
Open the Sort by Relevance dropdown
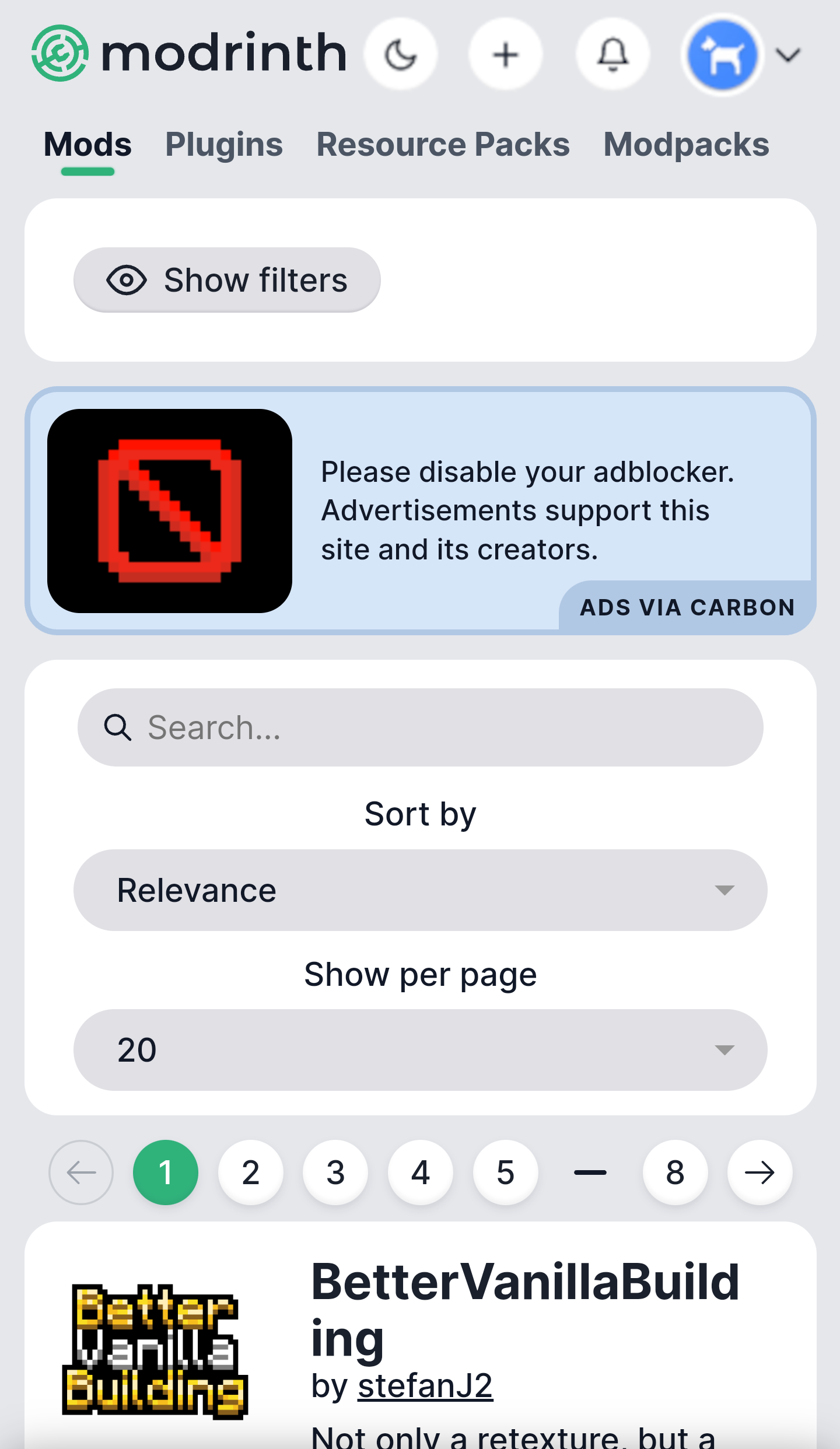[421, 890]
